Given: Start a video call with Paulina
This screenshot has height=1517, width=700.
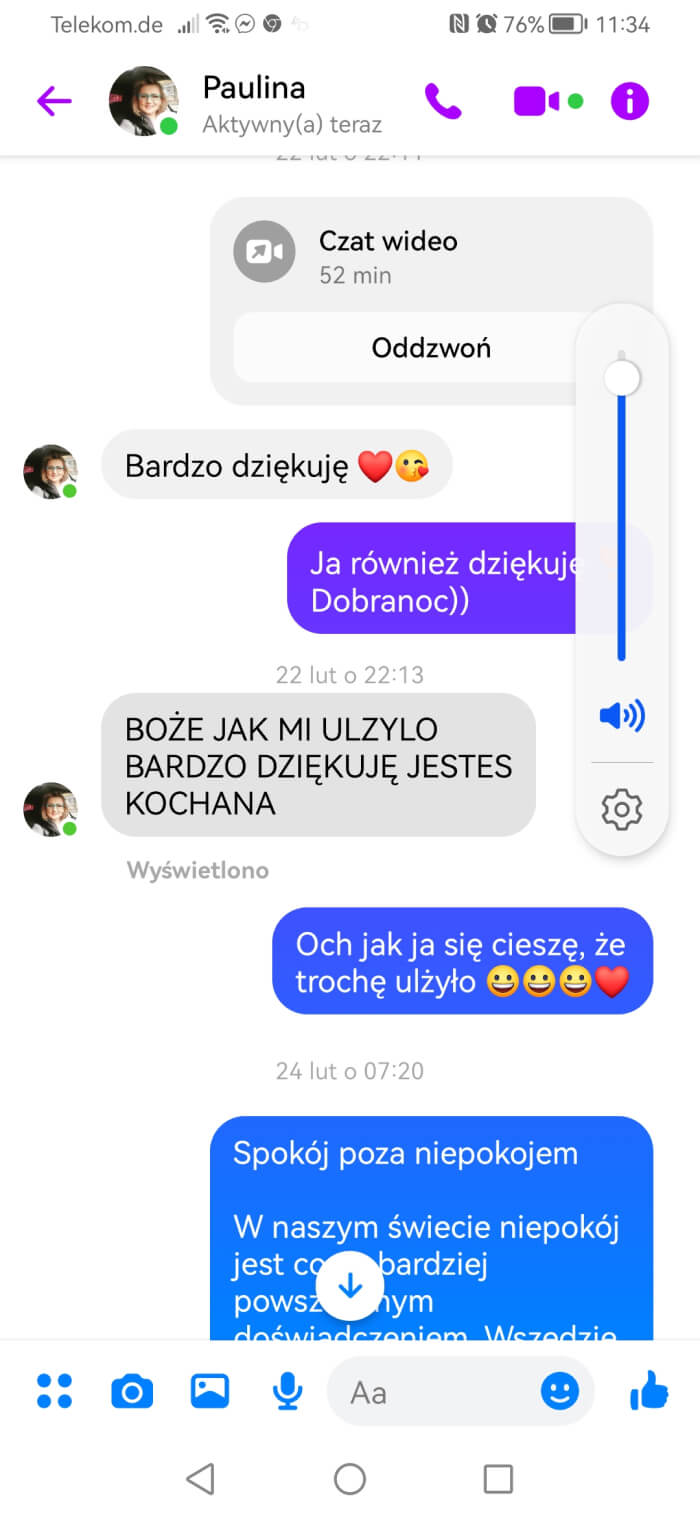Looking at the screenshot, I should (x=537, y=101).
